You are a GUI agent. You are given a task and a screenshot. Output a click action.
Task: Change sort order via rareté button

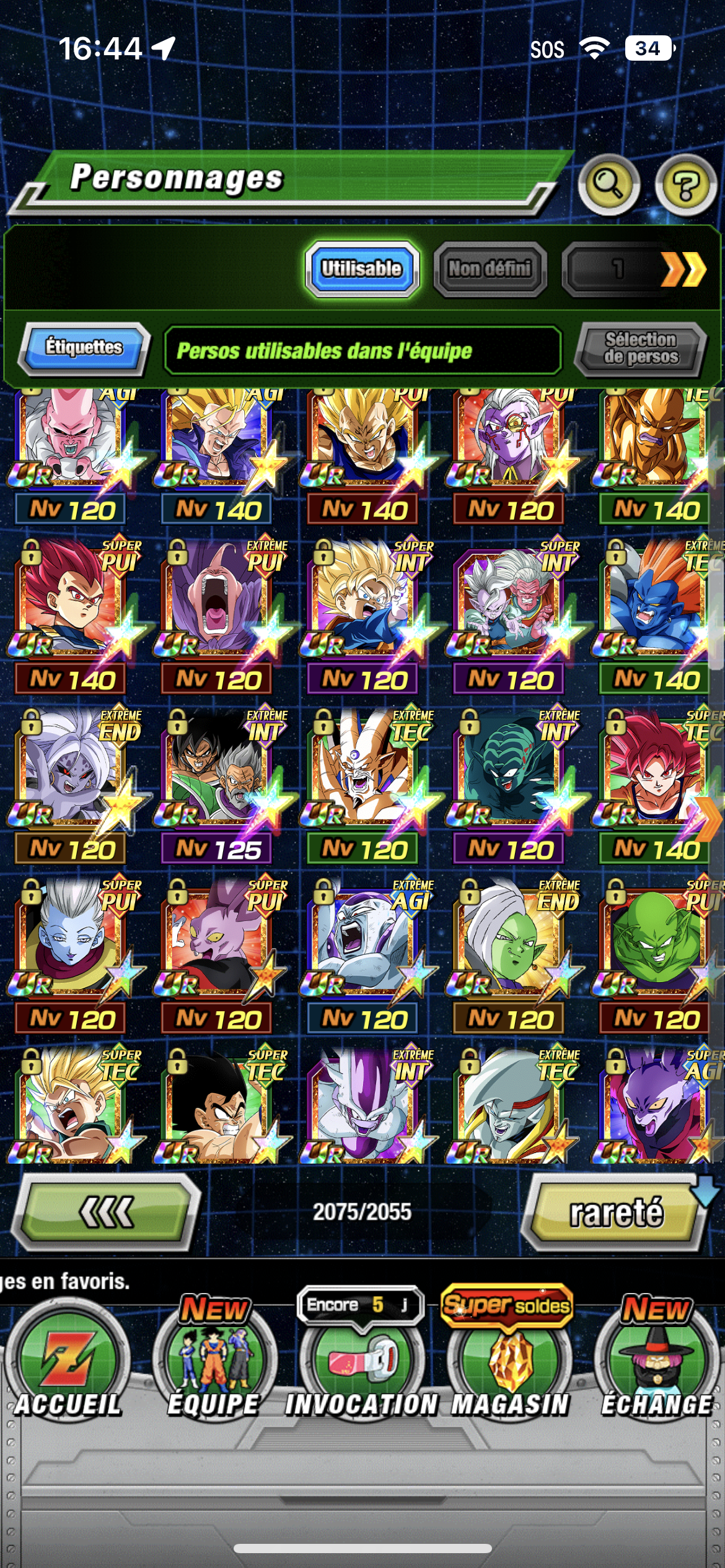(615, 1212)
